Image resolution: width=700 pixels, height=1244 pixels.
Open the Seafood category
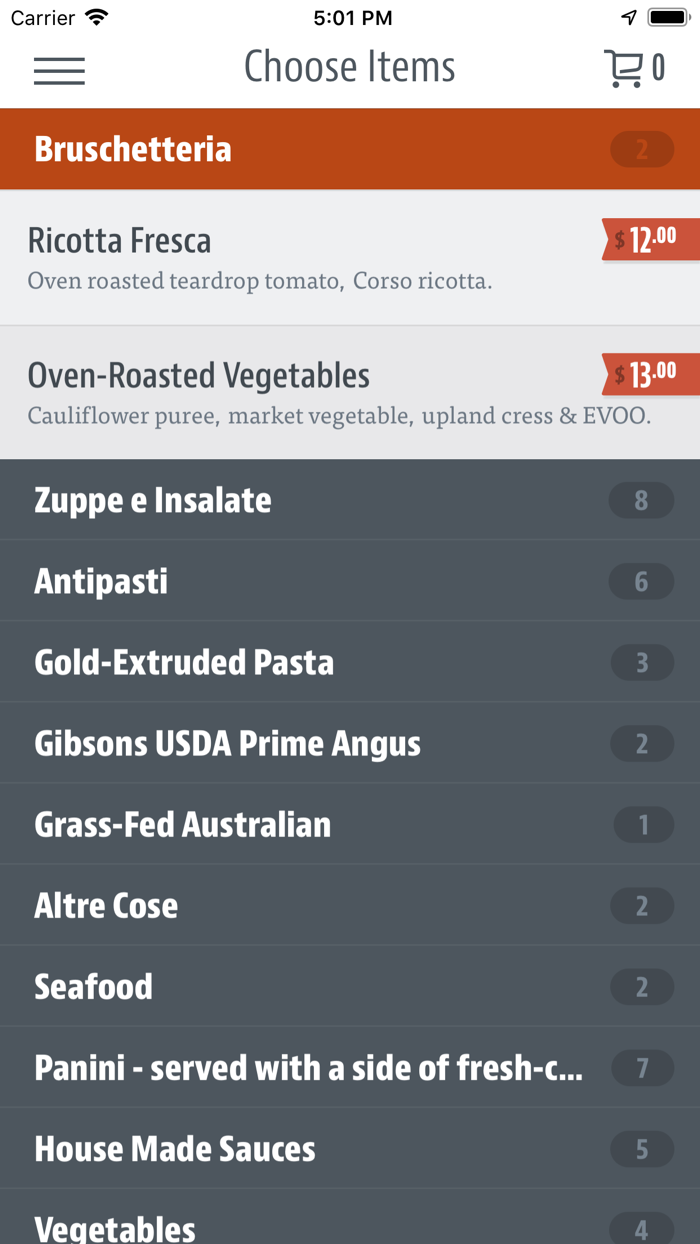click(x=350, y=986)
